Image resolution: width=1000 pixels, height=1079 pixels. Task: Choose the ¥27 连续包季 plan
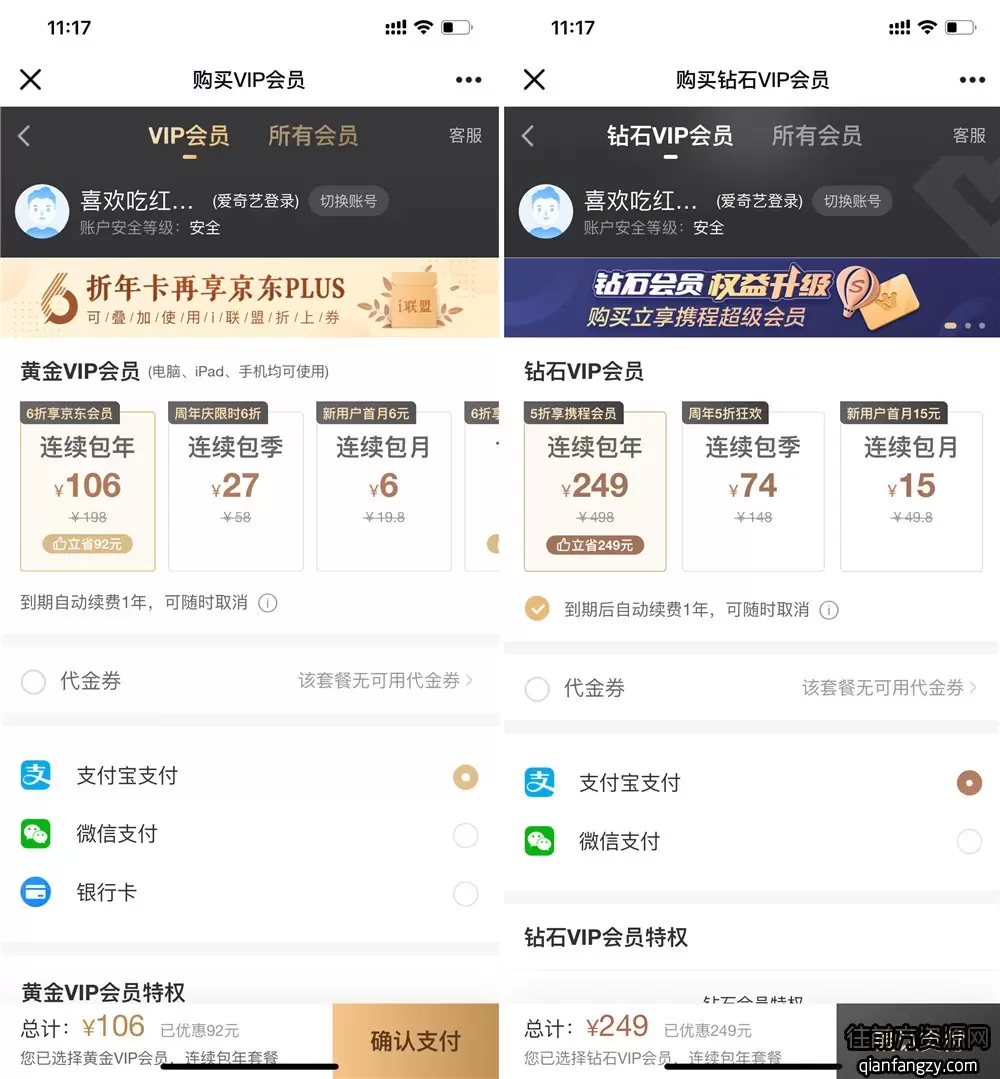pyautogui.click(x=236, y=490)
